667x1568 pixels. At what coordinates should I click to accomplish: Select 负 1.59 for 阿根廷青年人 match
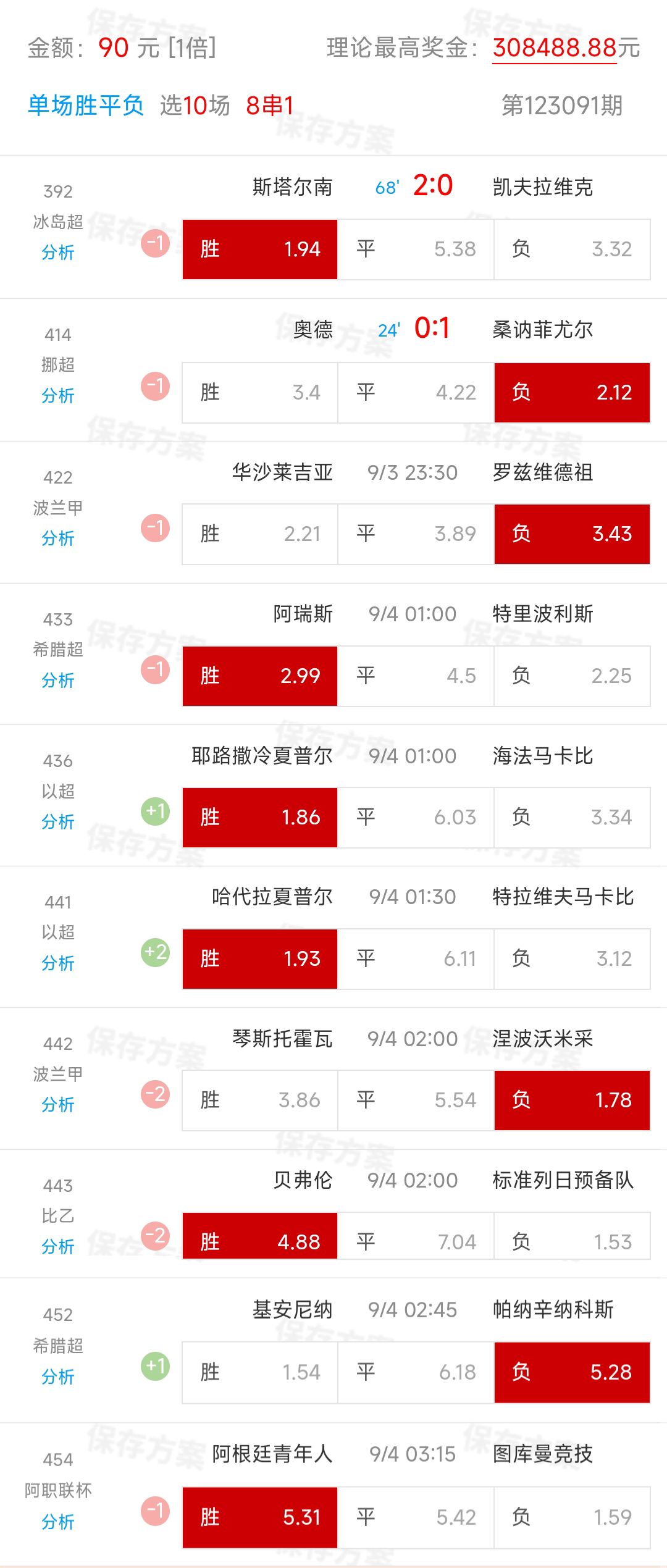click(x=572, y=1517)
